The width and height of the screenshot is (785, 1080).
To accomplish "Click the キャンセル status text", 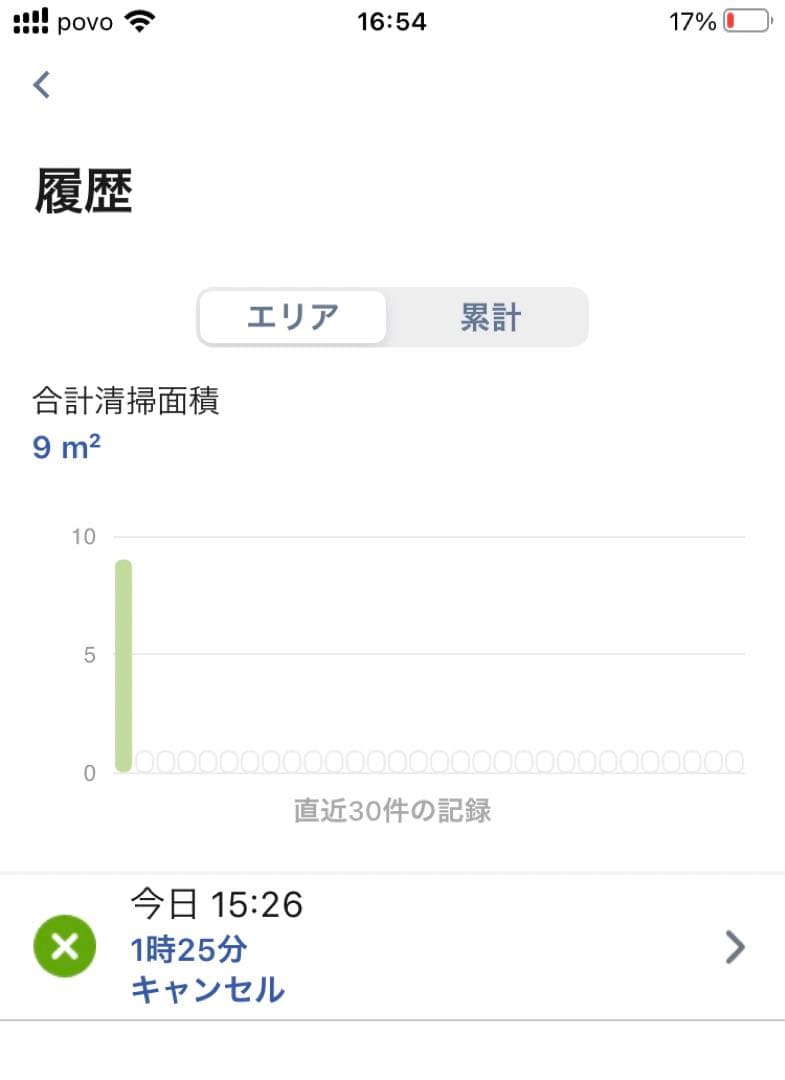I will (x=208, y=989).
